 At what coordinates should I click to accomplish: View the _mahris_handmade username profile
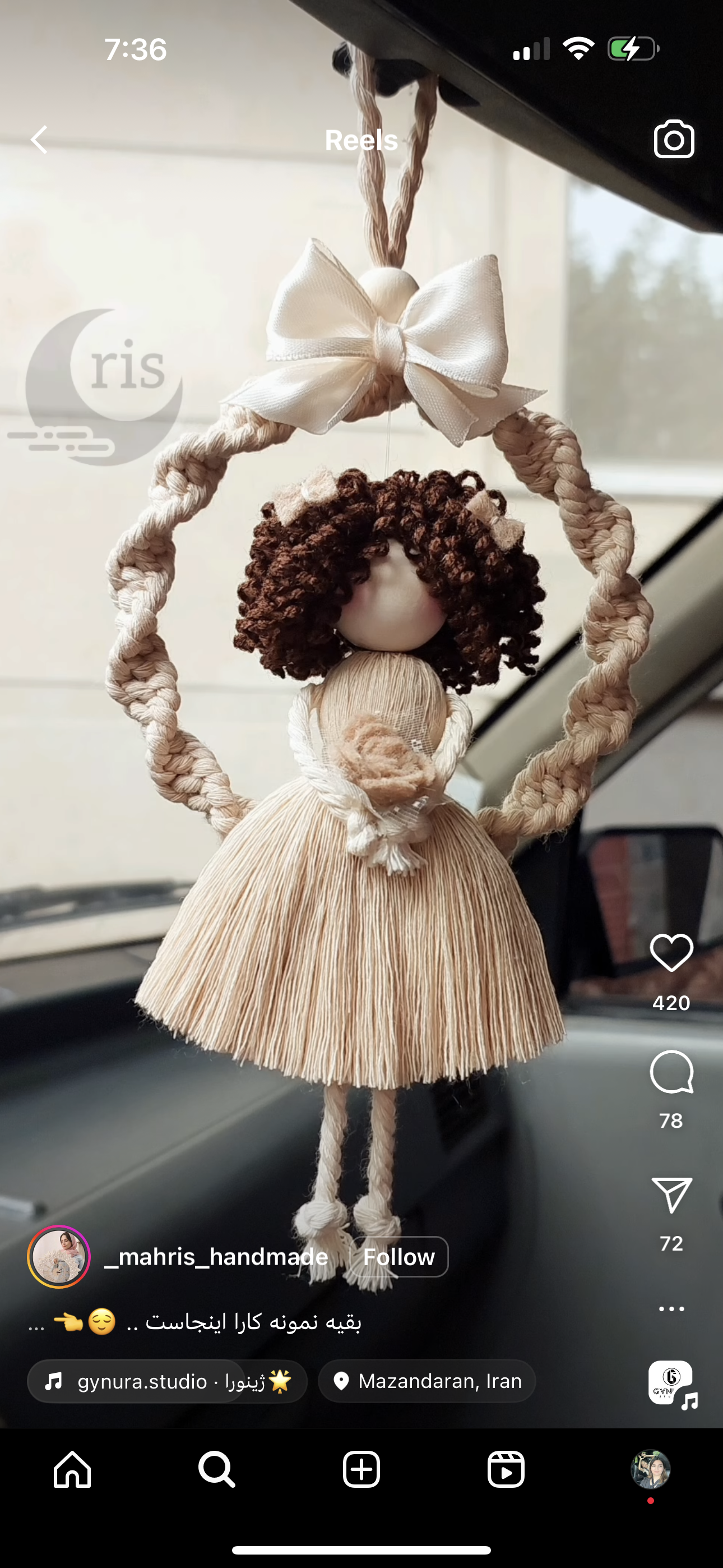coord(216,1257)
